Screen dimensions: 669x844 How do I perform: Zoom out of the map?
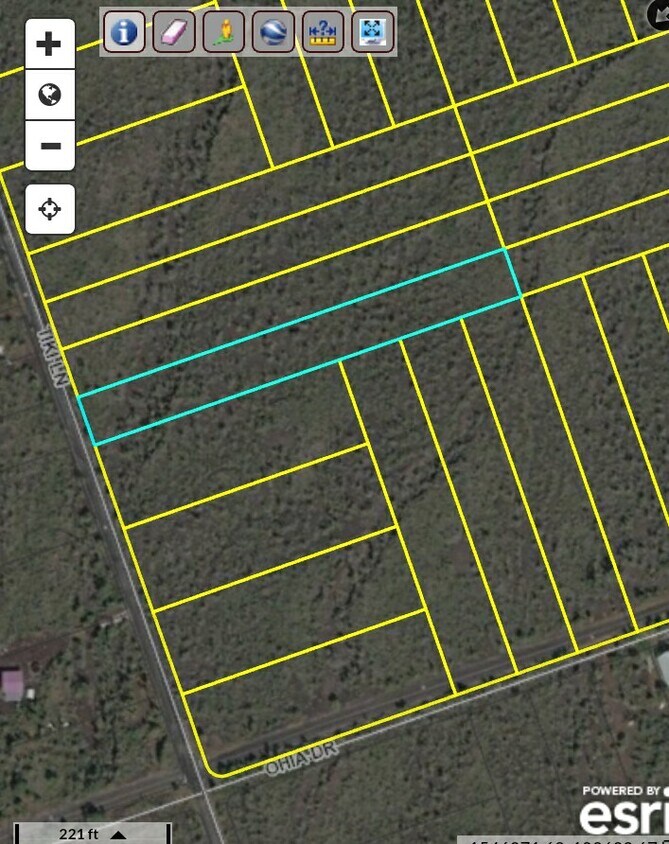[49, 146]
